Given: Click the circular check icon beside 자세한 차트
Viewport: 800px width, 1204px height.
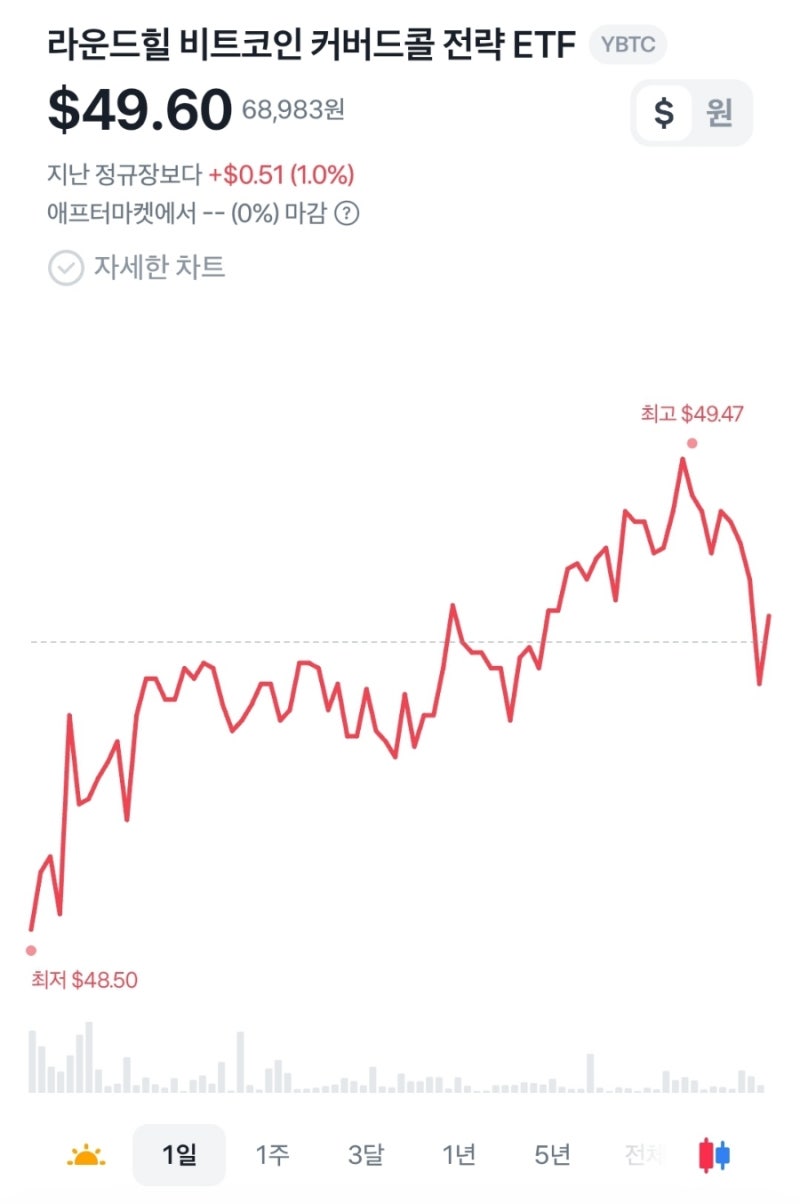Looking at the screenshot, I should pyautogui.click(x=65, y=268).
